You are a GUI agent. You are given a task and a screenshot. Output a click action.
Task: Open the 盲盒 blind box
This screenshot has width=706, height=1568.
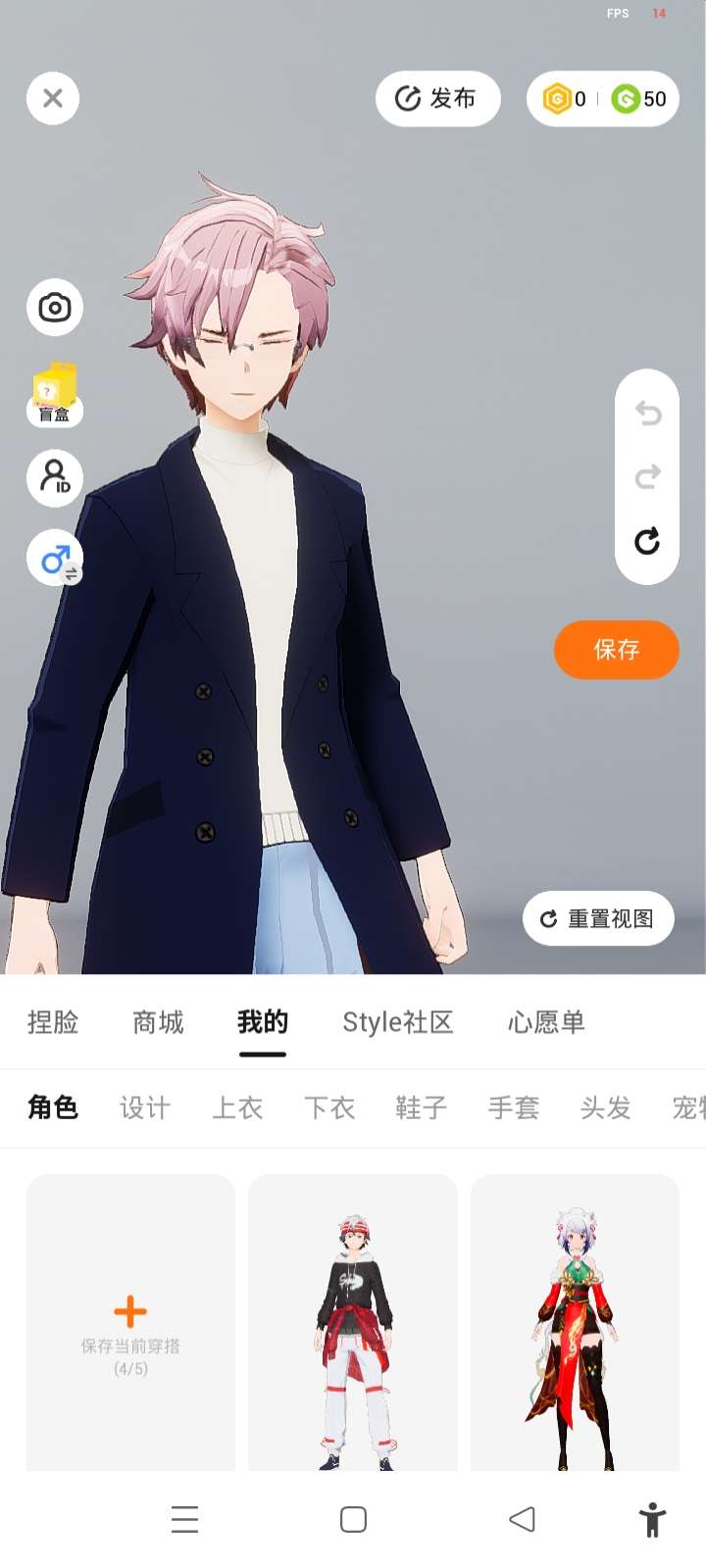pos(55,394)
